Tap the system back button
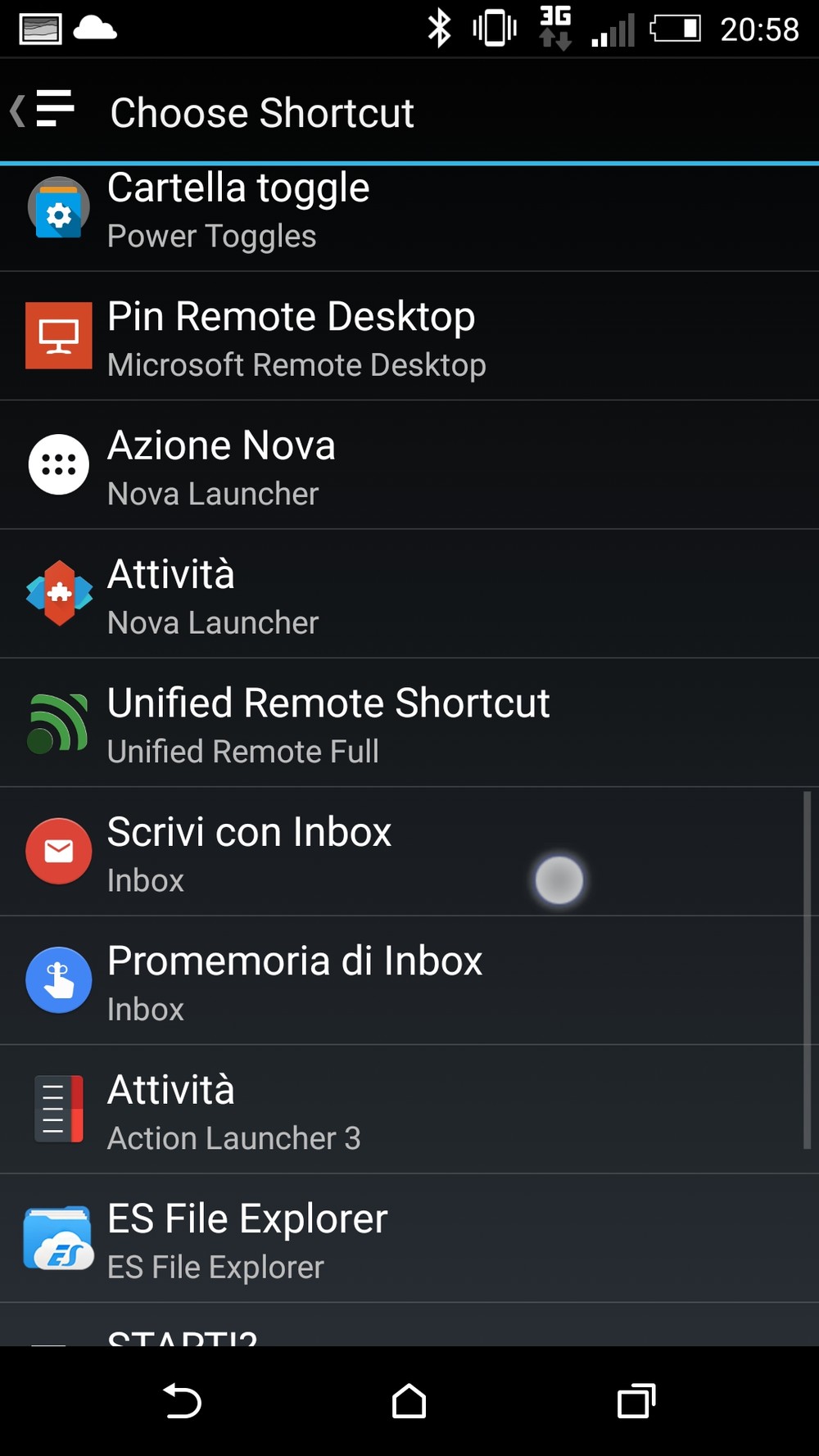Image resolution: width=819 pixels, height=1456 pixels. tap(182, 1400)
